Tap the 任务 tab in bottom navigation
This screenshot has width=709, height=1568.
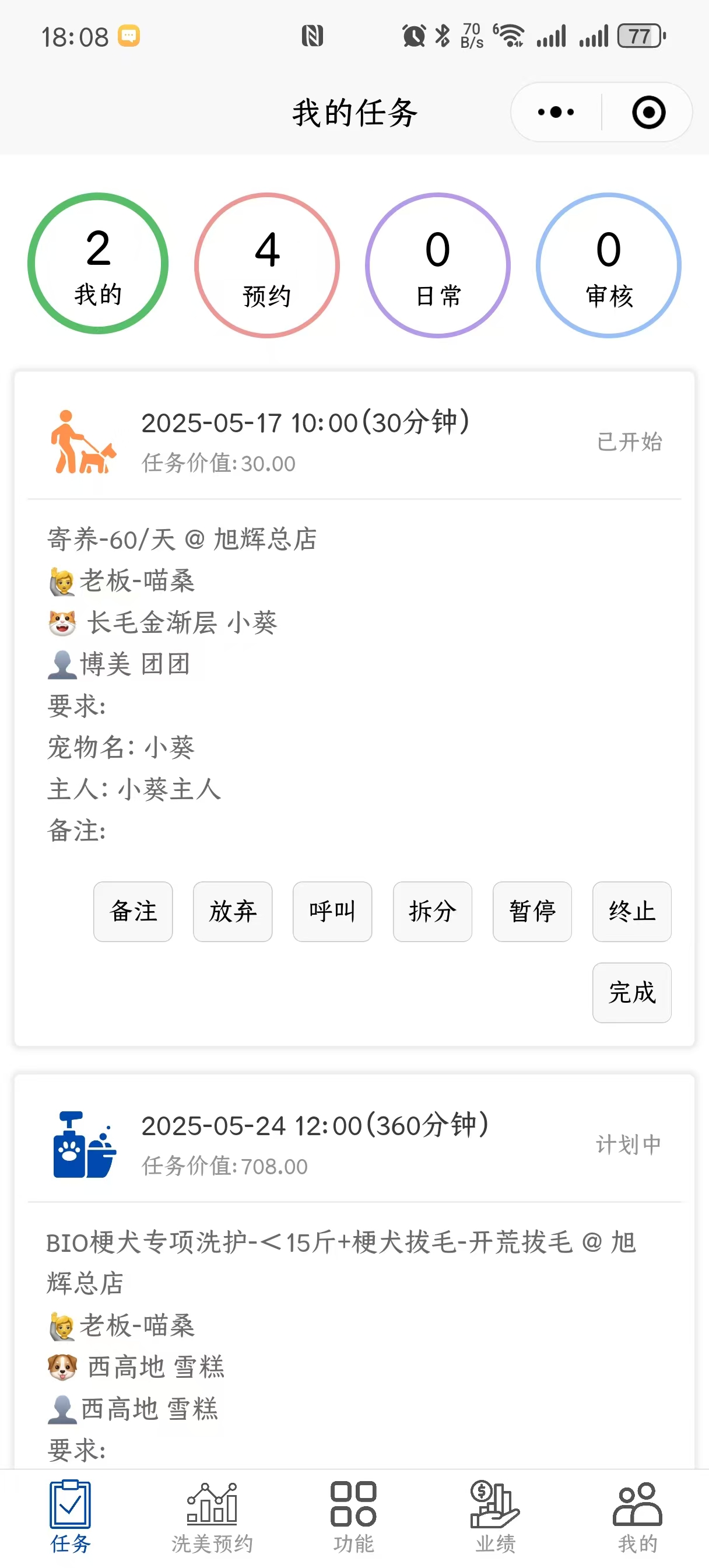(x=71, y=1518)
